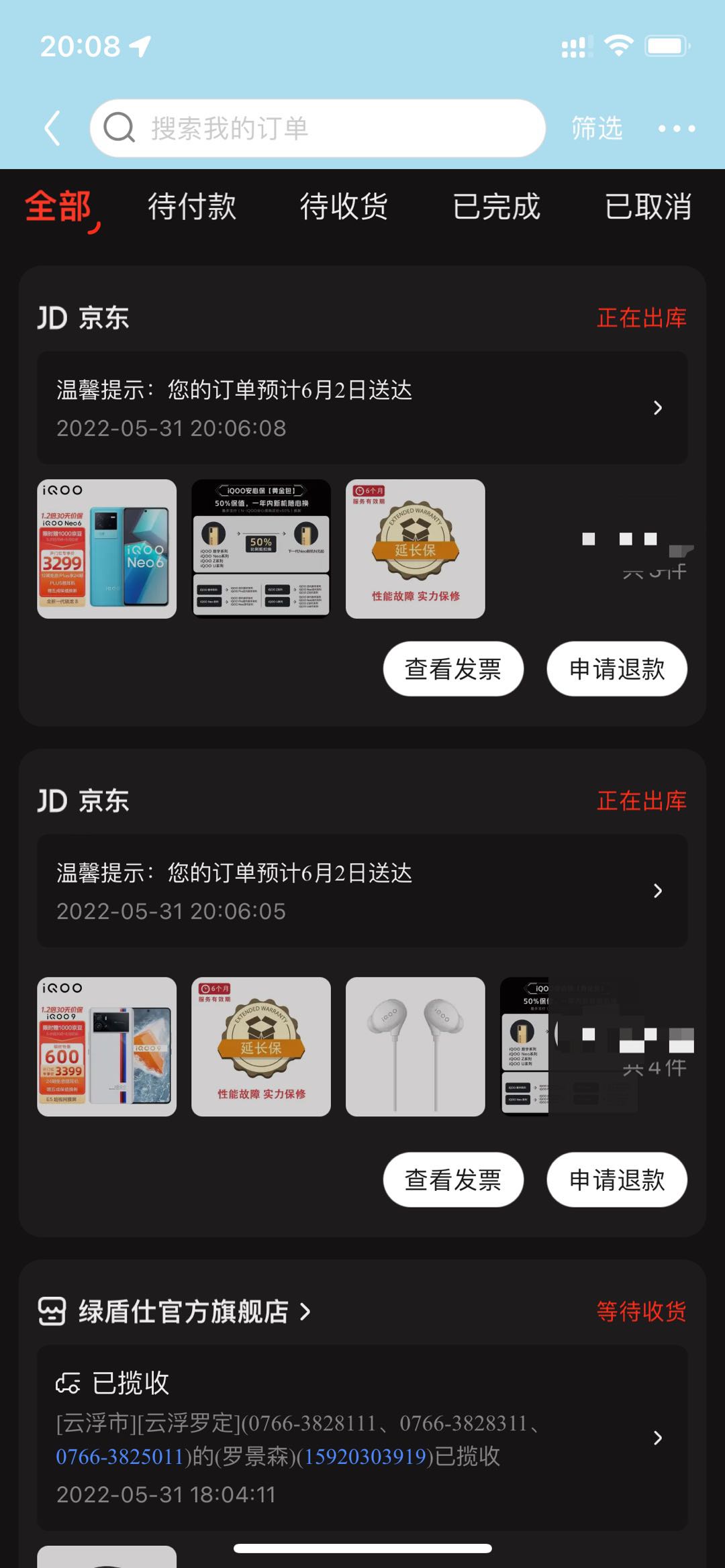This screenshot has height=1568, width=725.
Task: Open delivery notice dated 20:06:05
Action: click(x=362, y=891)
